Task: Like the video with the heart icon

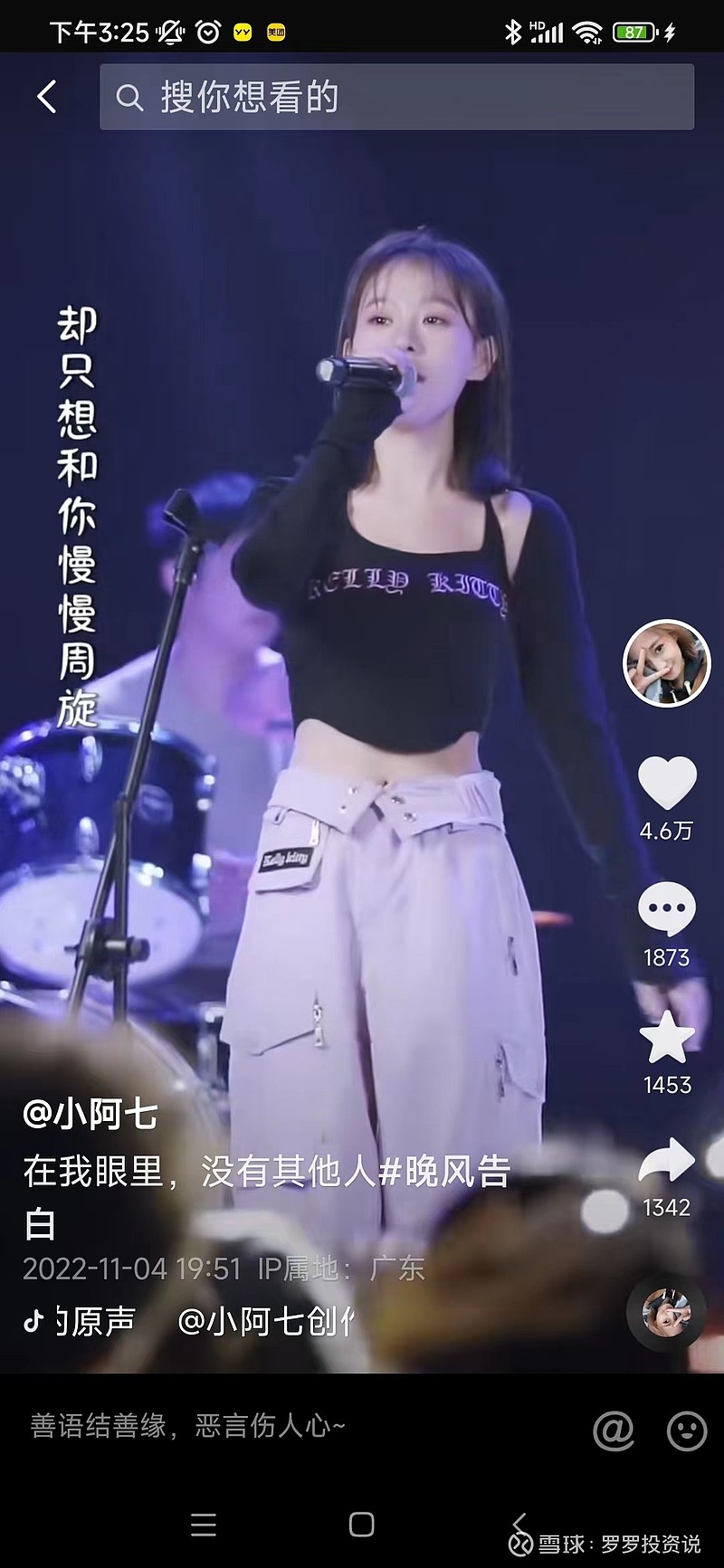Action: point(667,782)
